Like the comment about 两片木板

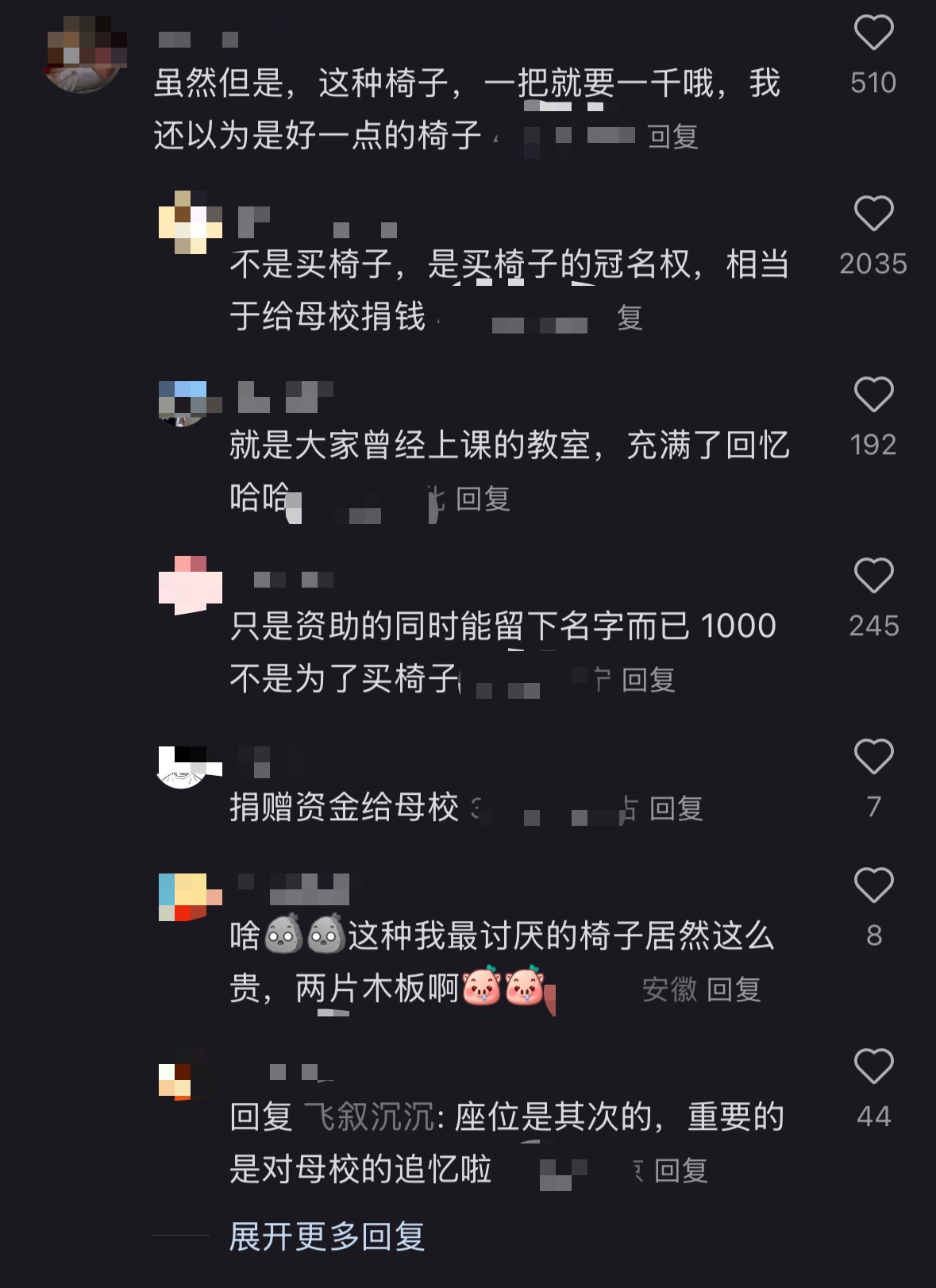tap(873, 886)
